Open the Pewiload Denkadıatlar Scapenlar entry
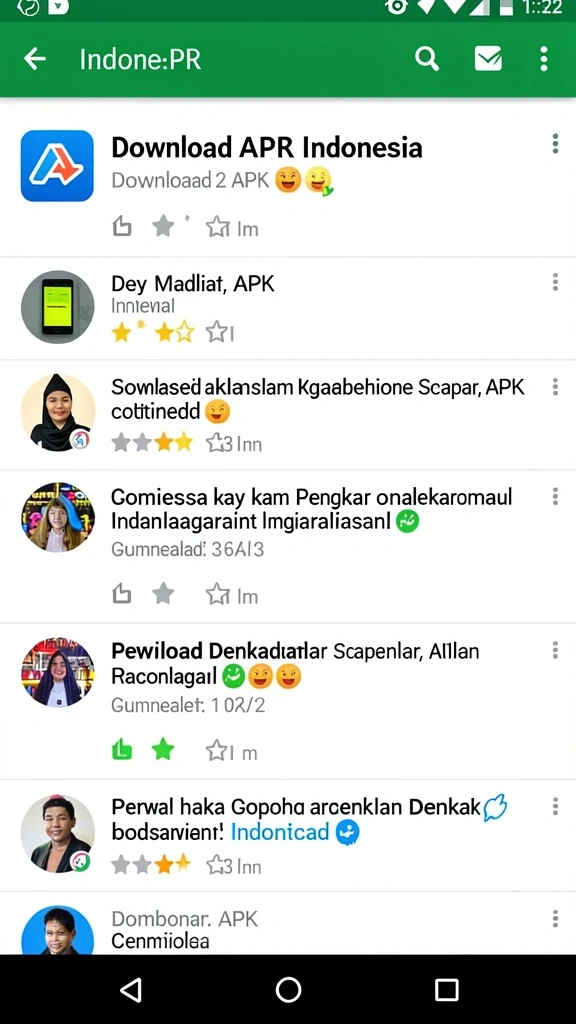Viewport: 576px width, 1024px height. [288, 701]
